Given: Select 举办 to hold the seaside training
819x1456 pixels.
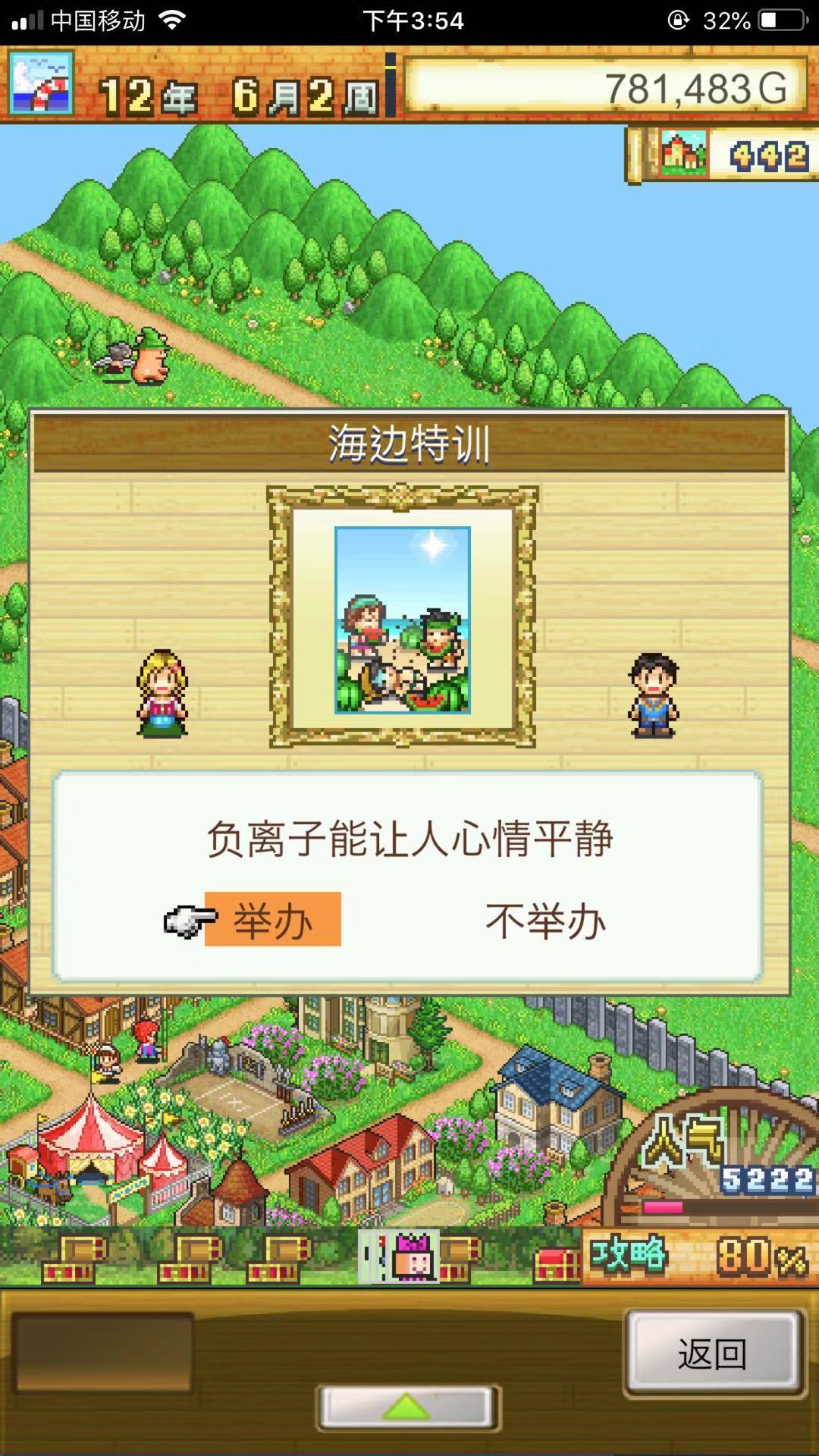Looking at the screenshot, I should click(x=273, y=920).
